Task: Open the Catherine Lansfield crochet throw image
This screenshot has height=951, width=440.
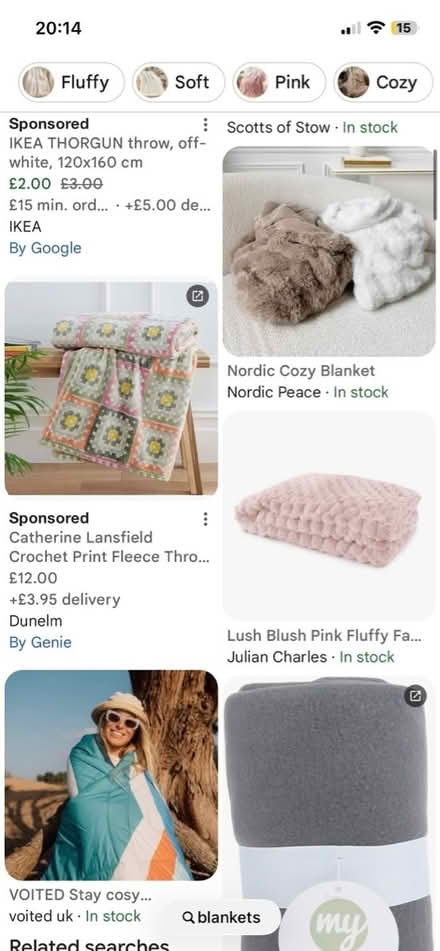Action: (111, 388)
